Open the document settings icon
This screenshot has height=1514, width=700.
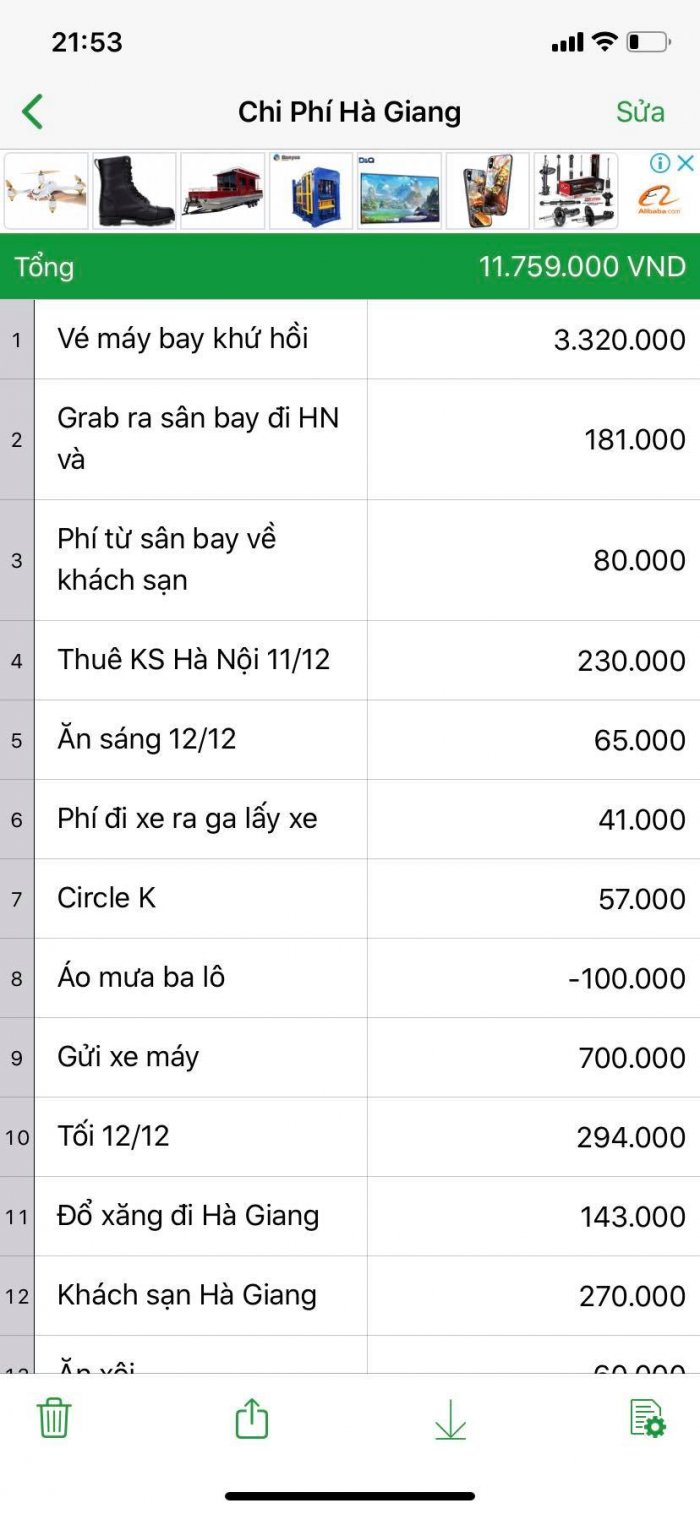[x=647, y=1418]
